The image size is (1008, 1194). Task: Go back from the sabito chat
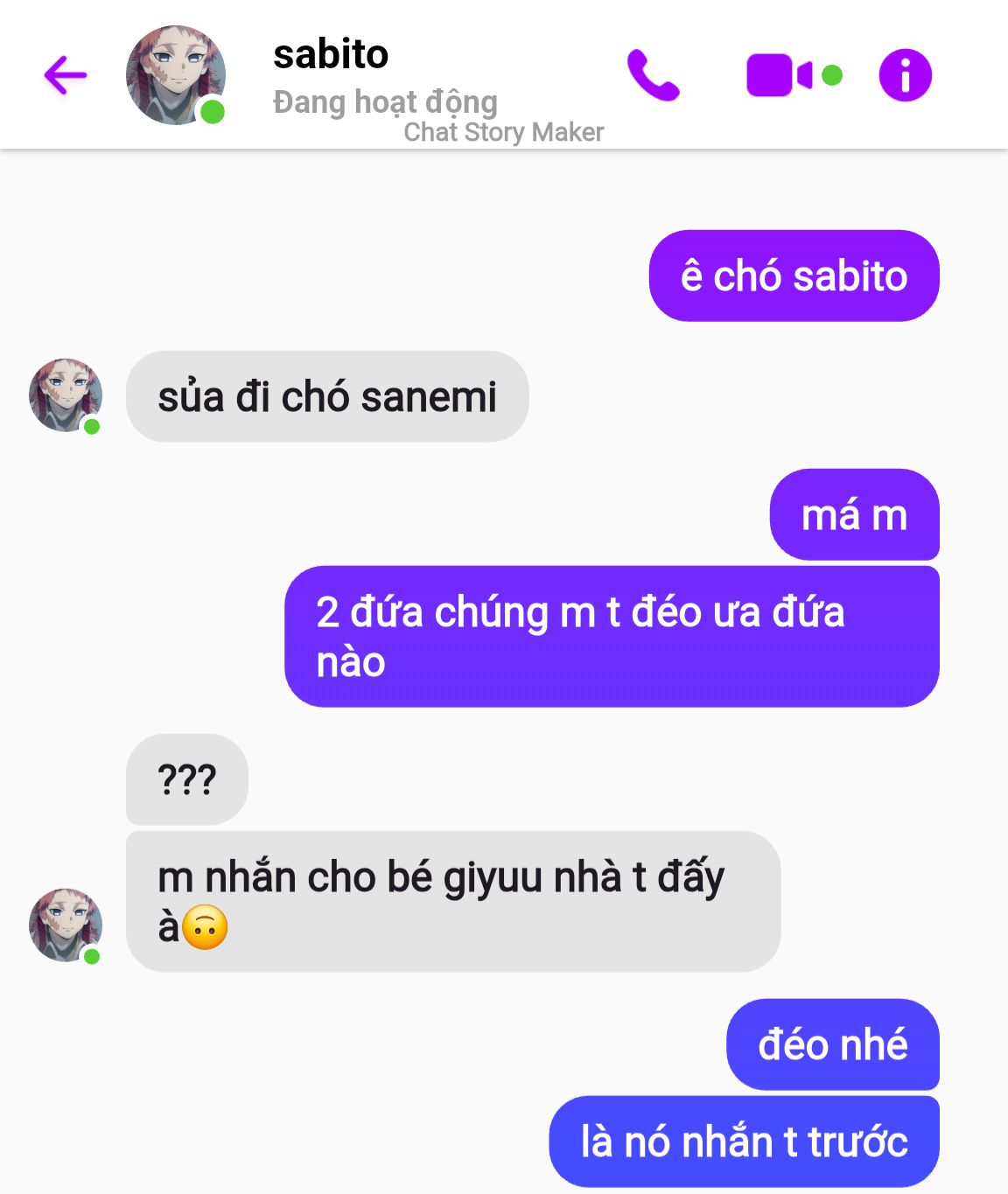coord(66,75)
